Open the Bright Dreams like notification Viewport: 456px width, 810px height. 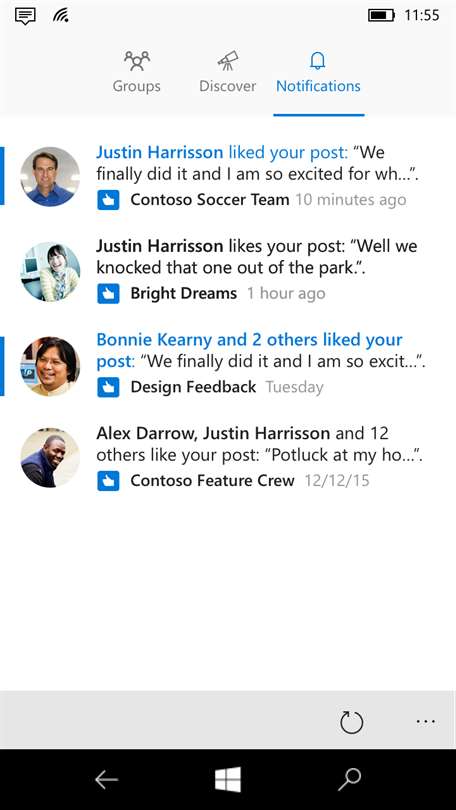pyautogui.click(x=228, y=270)
